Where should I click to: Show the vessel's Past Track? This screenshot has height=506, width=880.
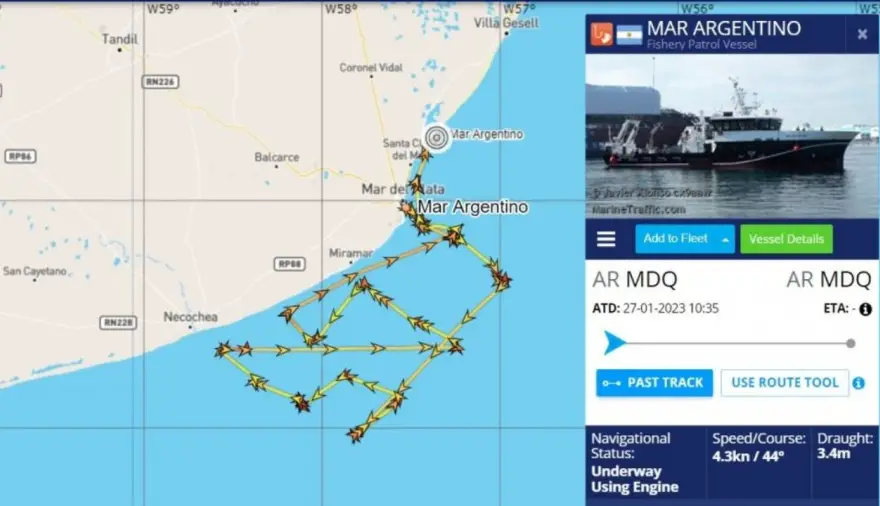(654, 383)
